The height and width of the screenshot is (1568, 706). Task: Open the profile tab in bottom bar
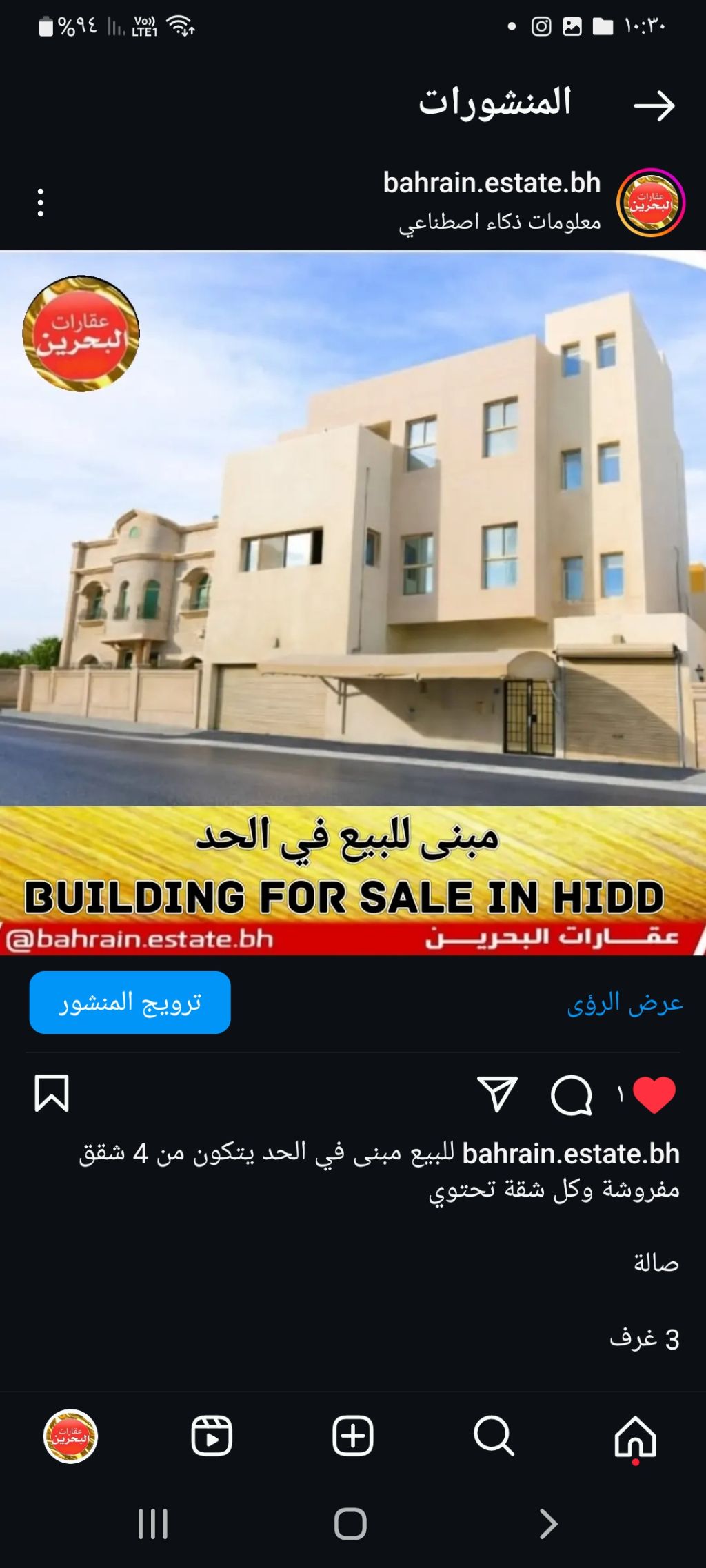(x=70, y=1436)
